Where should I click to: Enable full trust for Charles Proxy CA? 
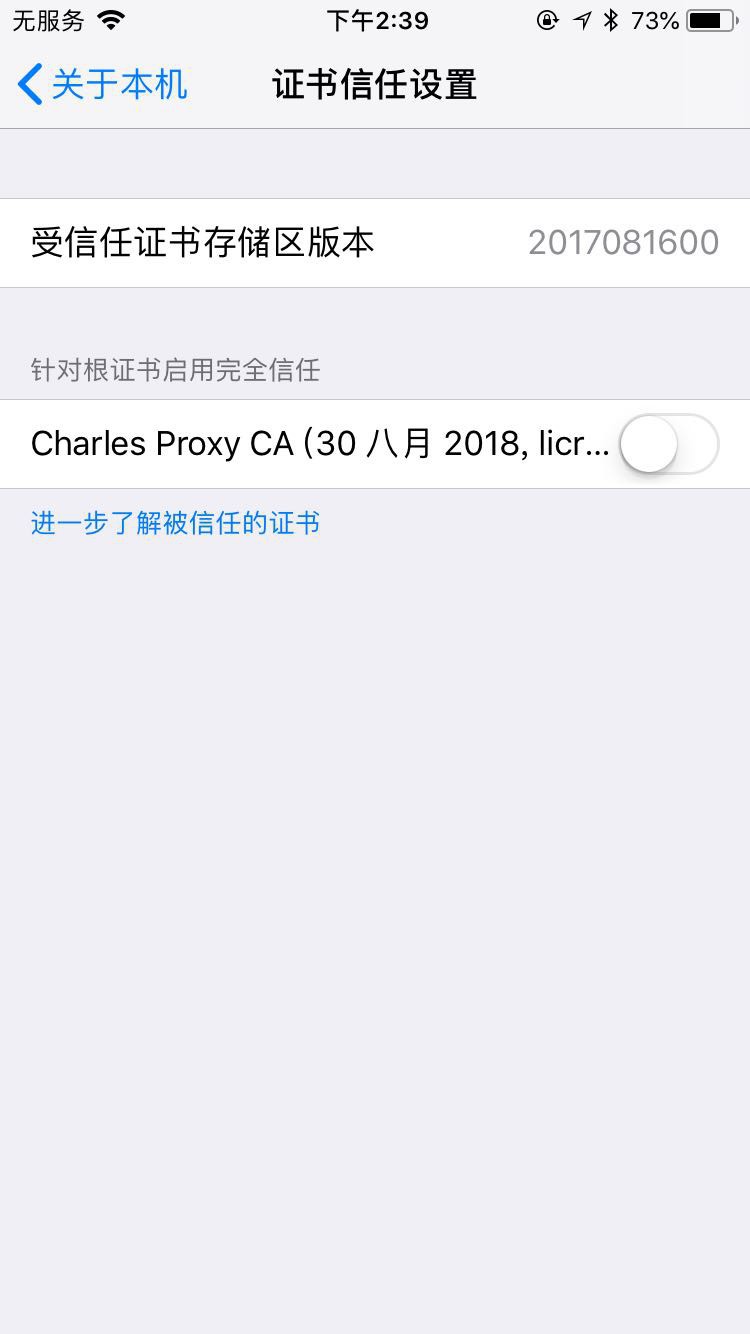pyautogui.click(x=668, y=444)
